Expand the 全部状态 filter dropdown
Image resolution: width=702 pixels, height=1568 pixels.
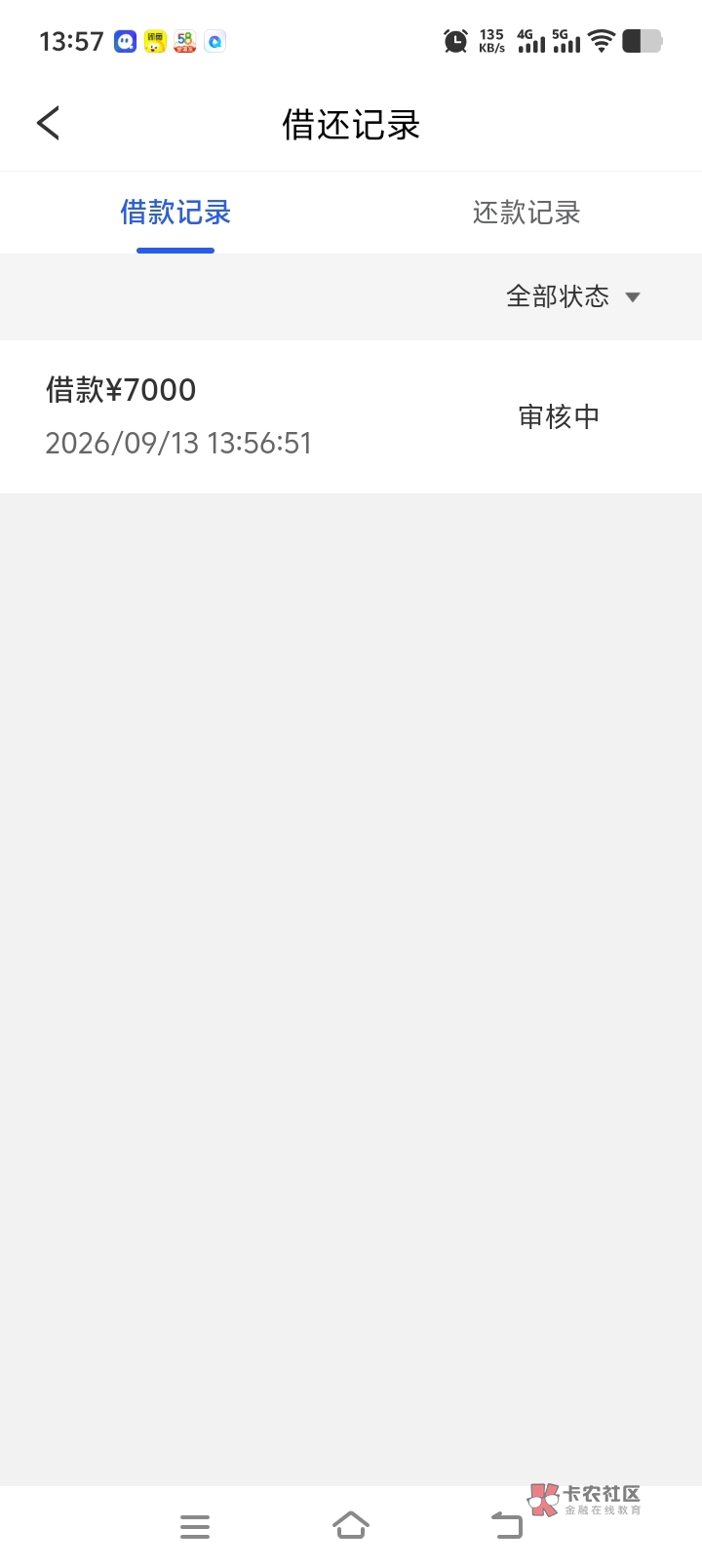click(573, 296)
